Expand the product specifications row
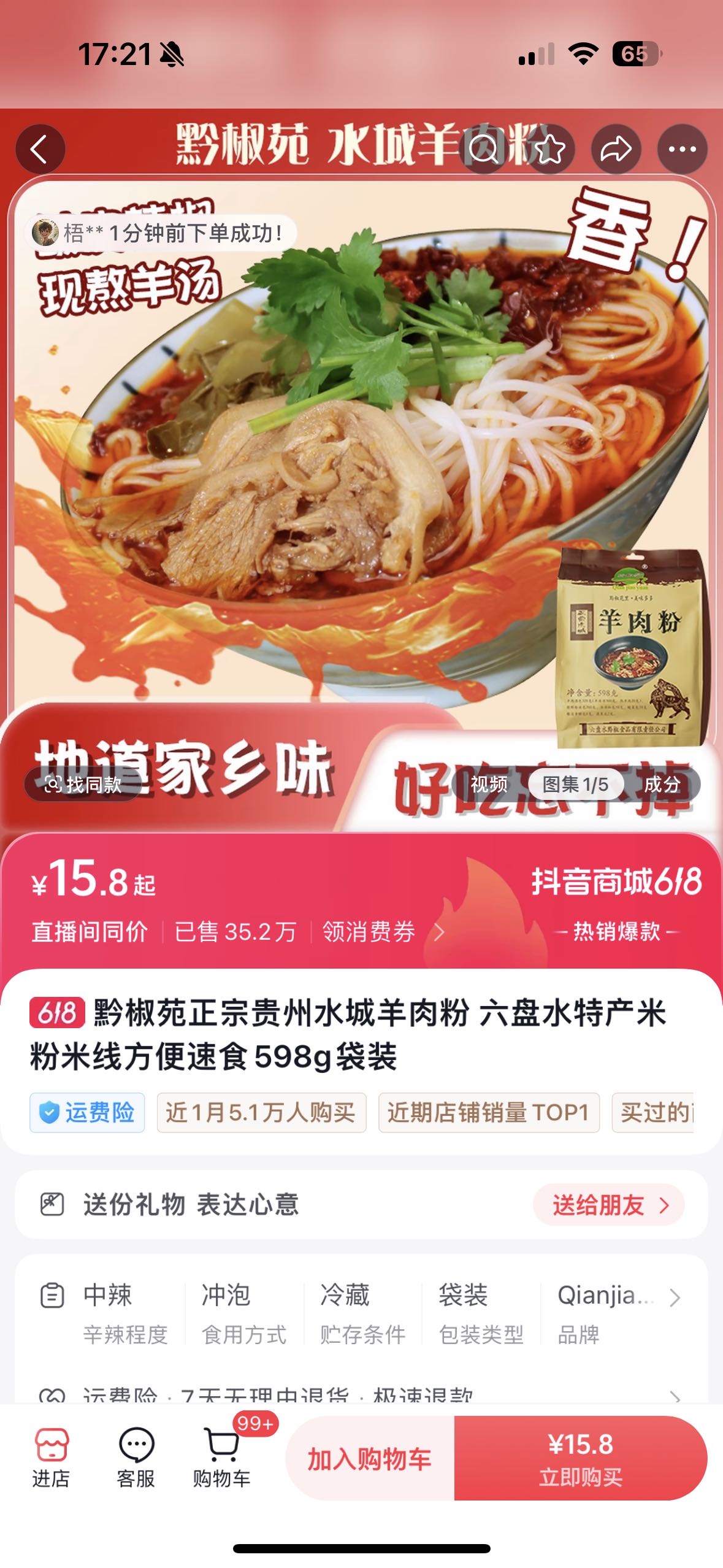 click(x=675, y=1297)
